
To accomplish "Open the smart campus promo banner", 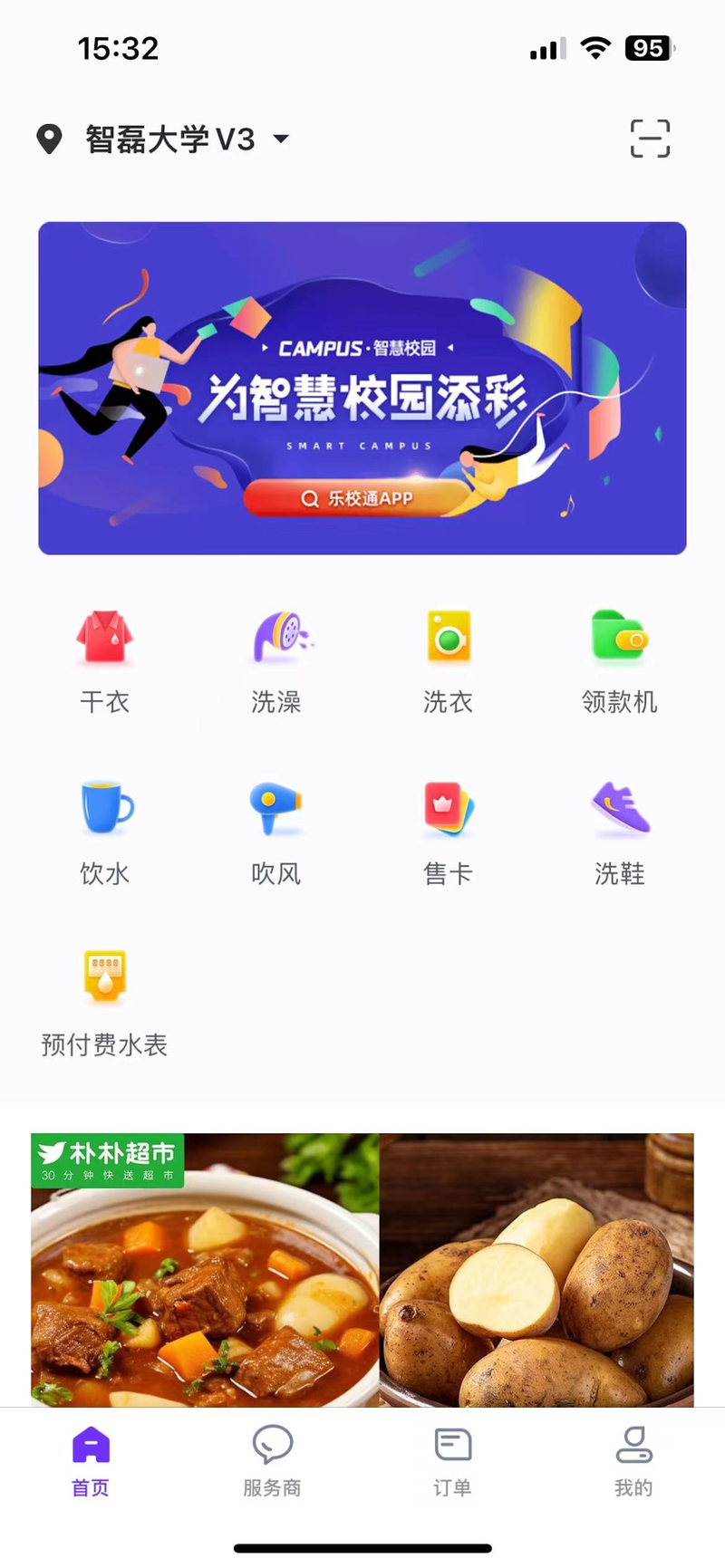I will [362, 388].
